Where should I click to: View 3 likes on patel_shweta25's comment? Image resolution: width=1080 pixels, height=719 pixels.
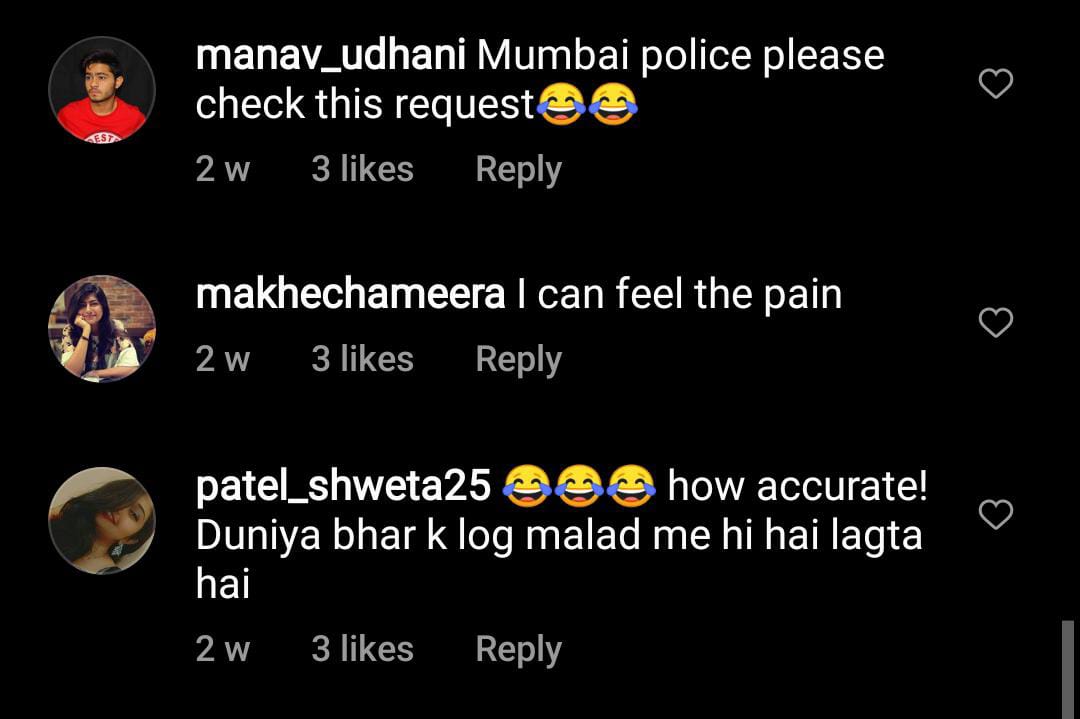pos(362,649)
